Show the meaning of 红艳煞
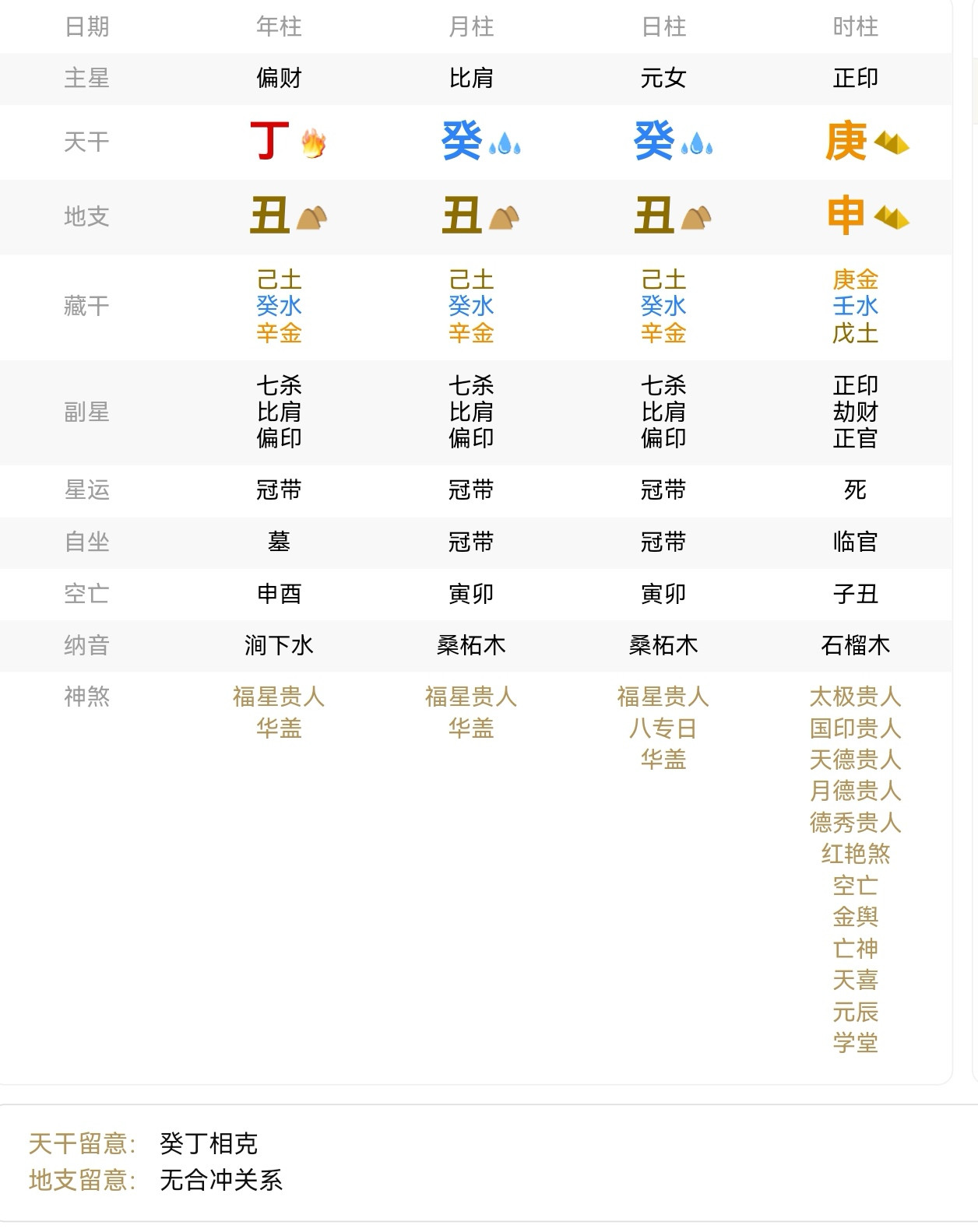 [x=855, y=854]
